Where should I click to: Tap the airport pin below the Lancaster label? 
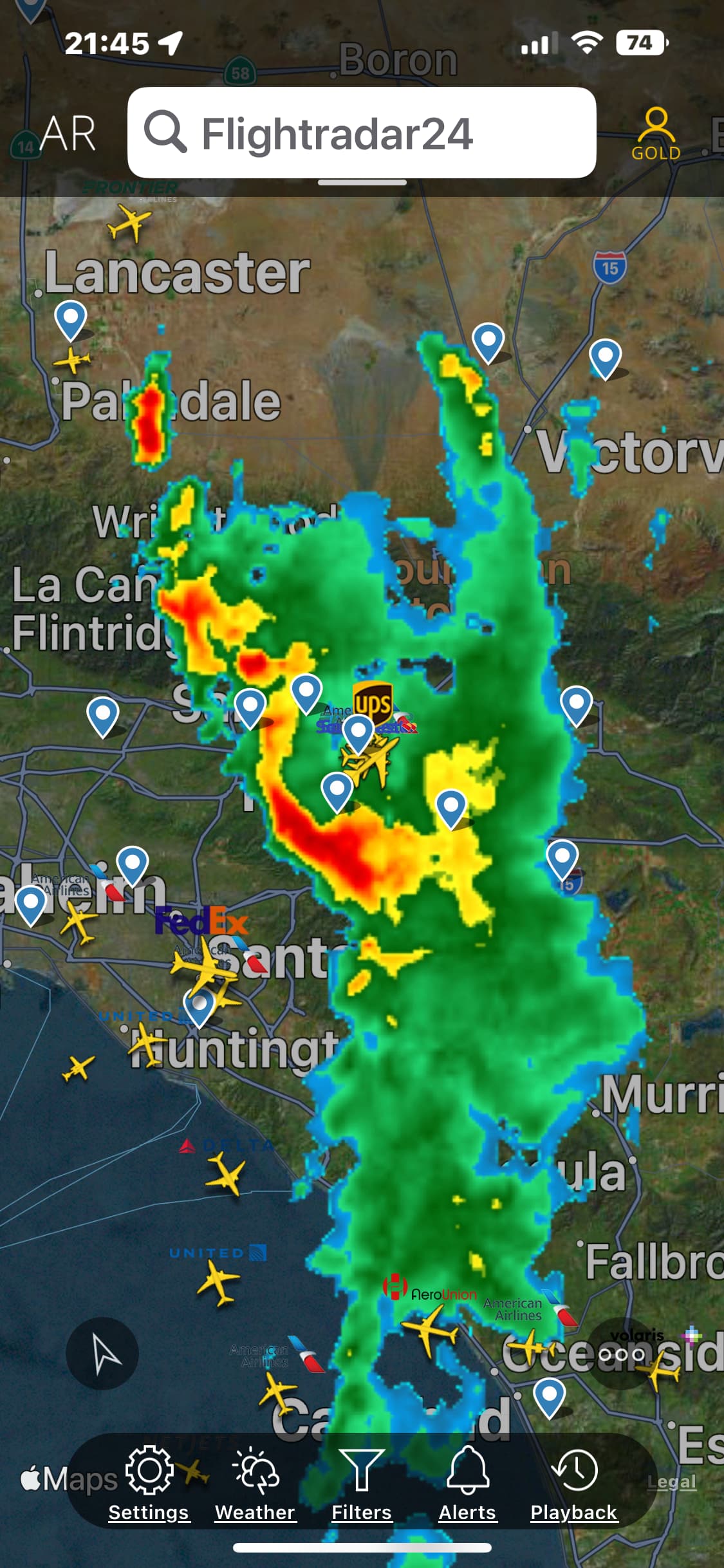71,319
